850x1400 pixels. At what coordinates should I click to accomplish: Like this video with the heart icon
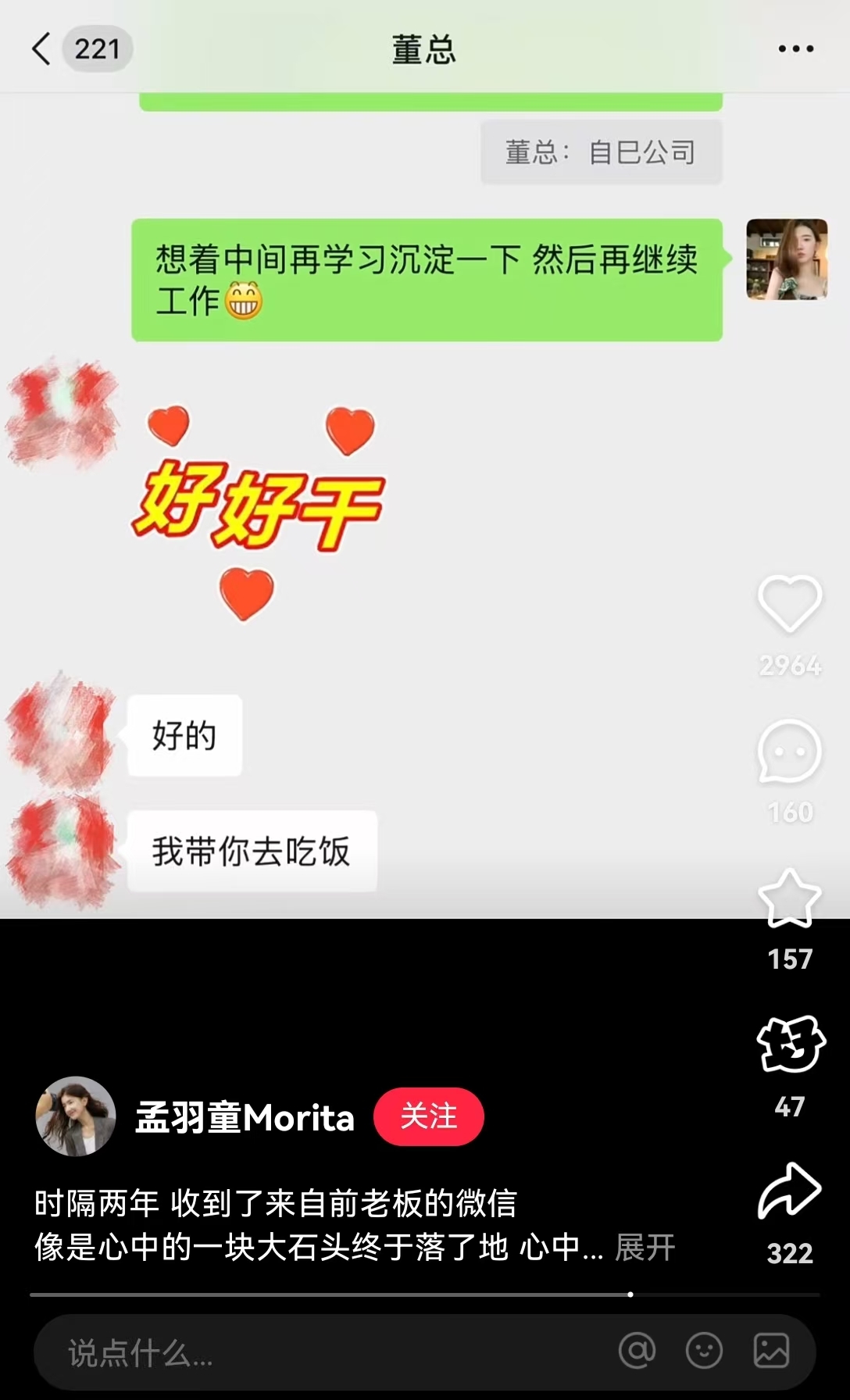(789, 604)
